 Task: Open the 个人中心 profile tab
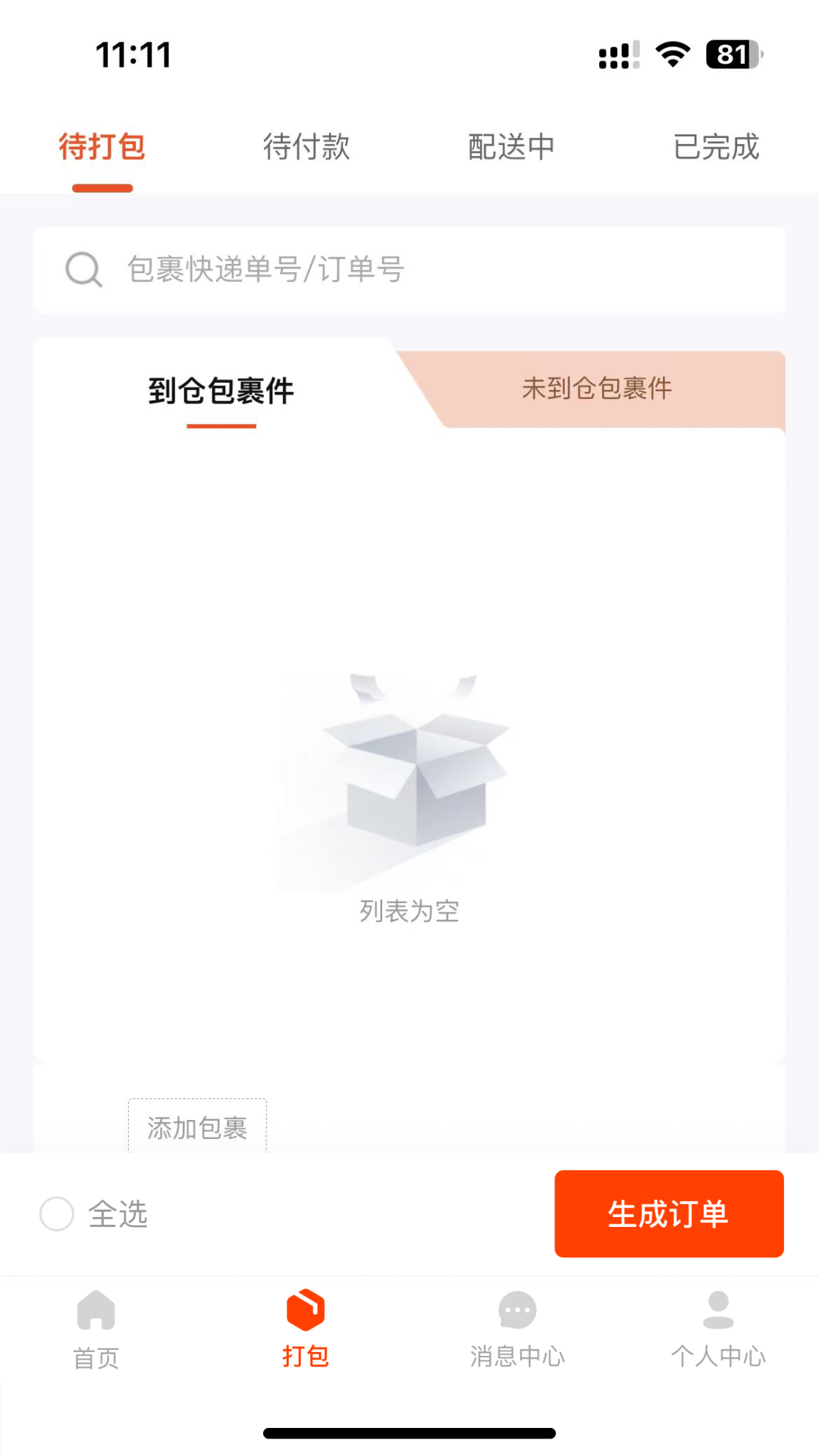[x=718, y=1329]
